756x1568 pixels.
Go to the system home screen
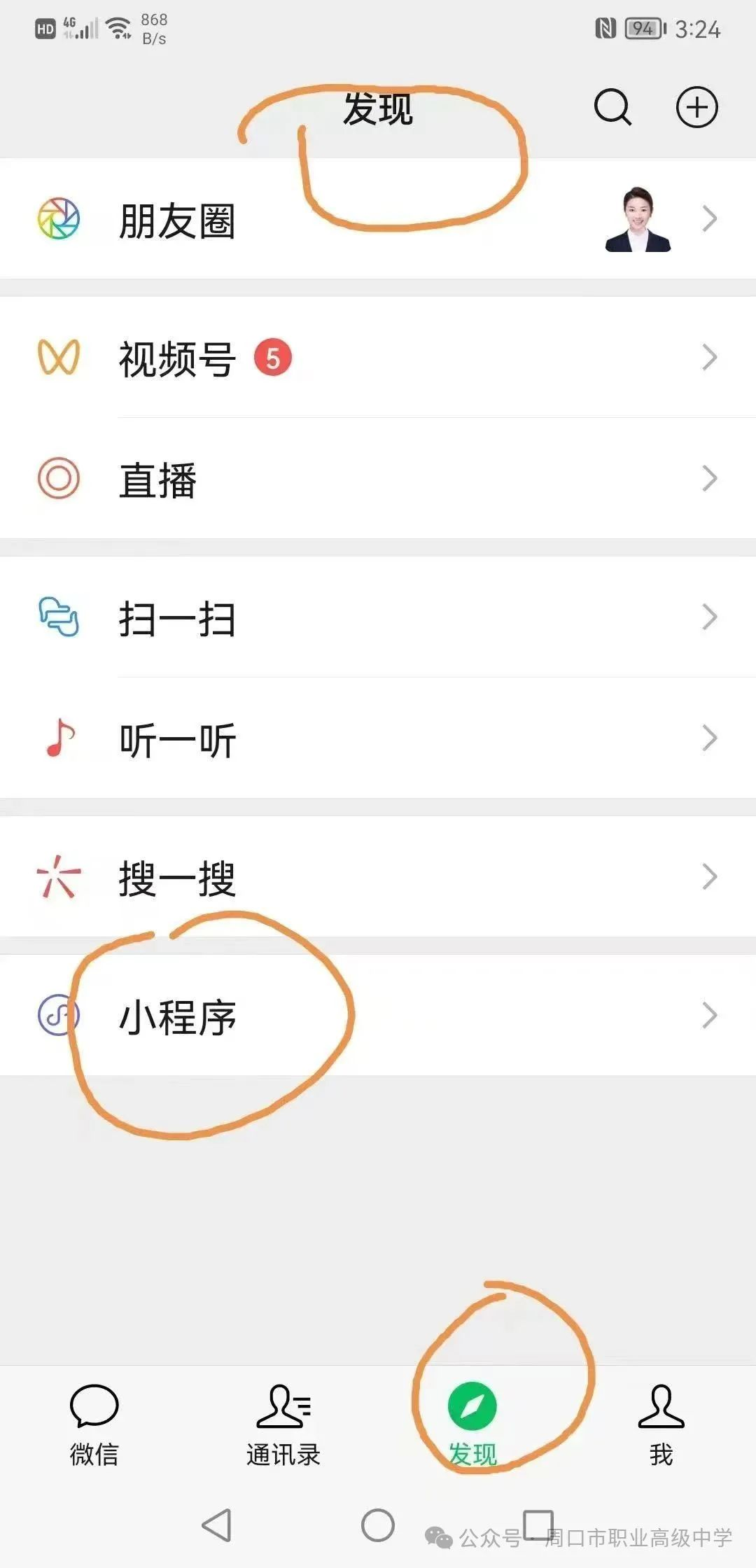point(378,1525)
